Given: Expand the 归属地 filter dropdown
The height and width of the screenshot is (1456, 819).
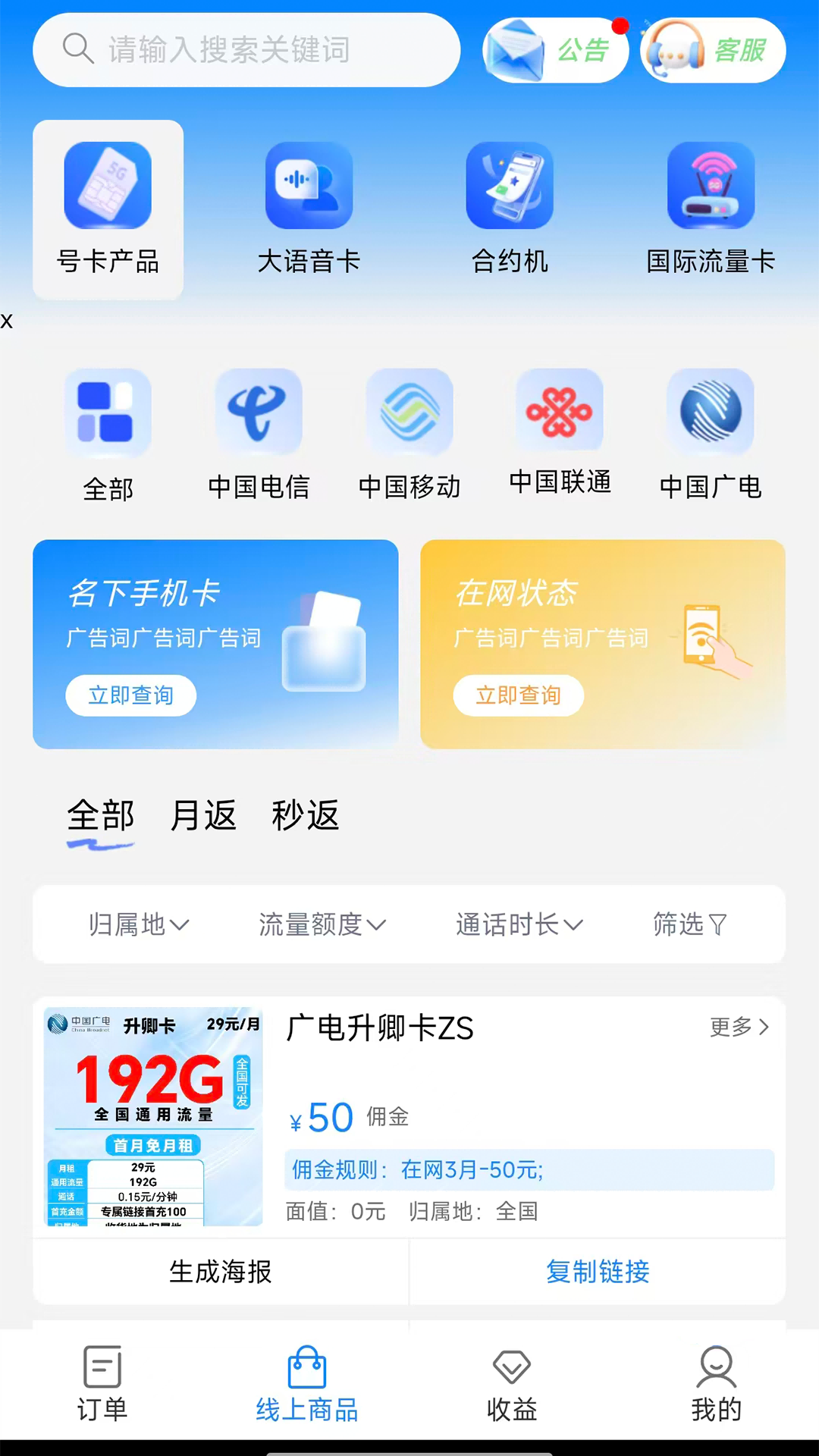Looking at the screenshot, I should (139, 924).
